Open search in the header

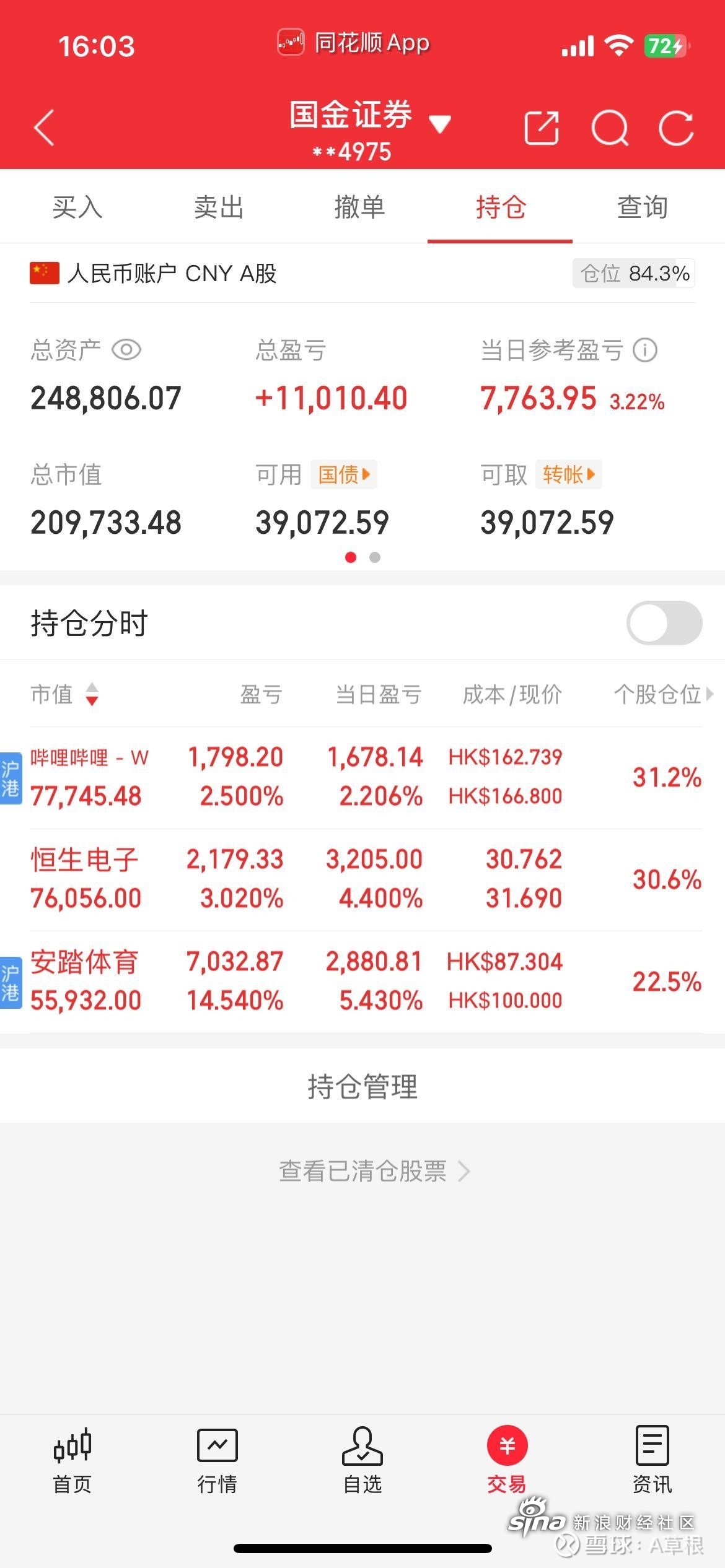click(x=610, y=128)
